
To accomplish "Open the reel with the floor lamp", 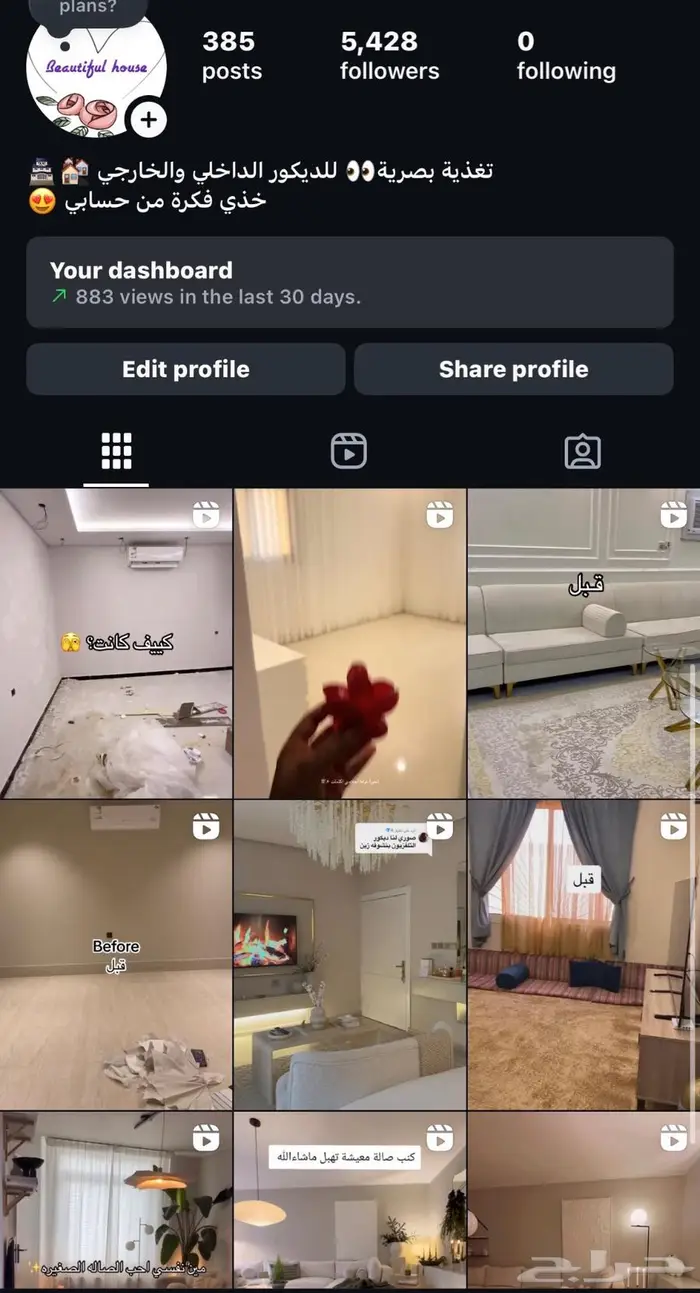I will pyautogui.click(x=584, y=1200).
